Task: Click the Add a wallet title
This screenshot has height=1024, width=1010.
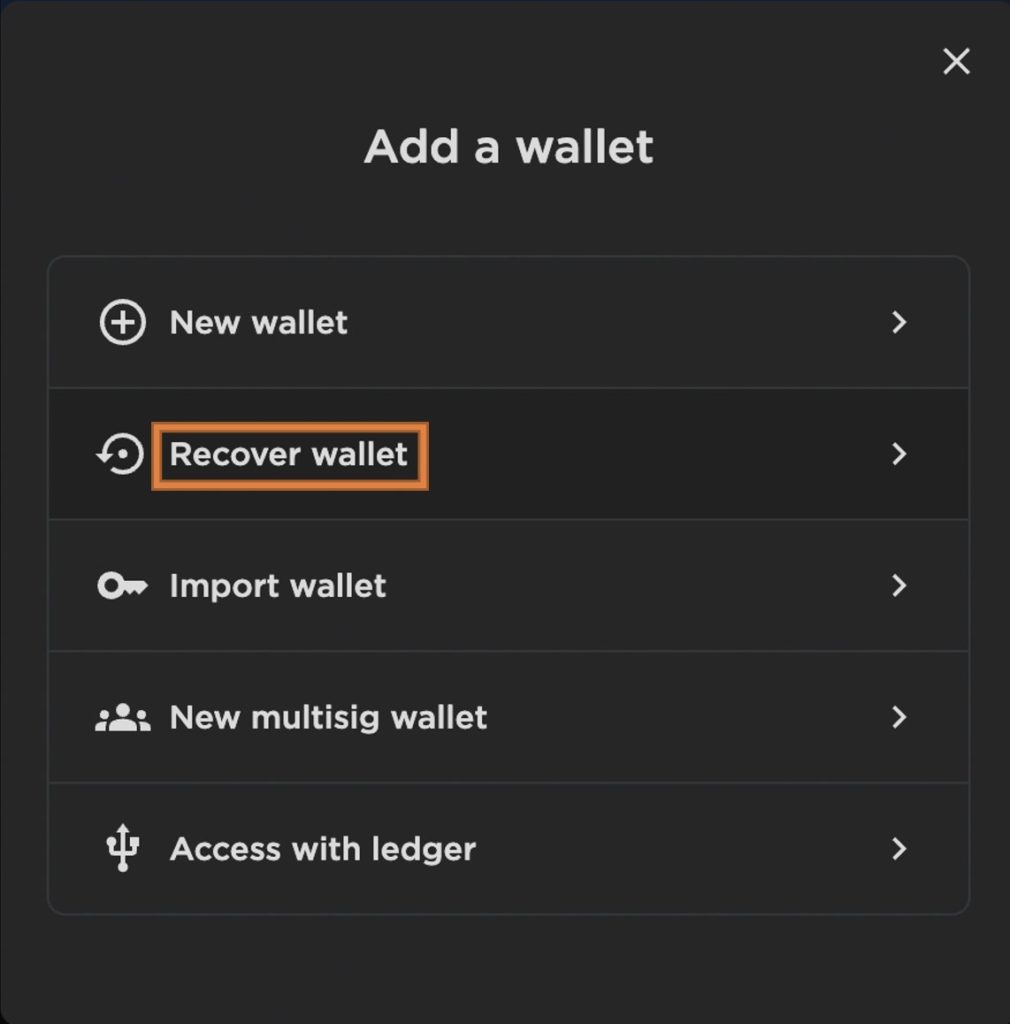Action: [508, 146]
